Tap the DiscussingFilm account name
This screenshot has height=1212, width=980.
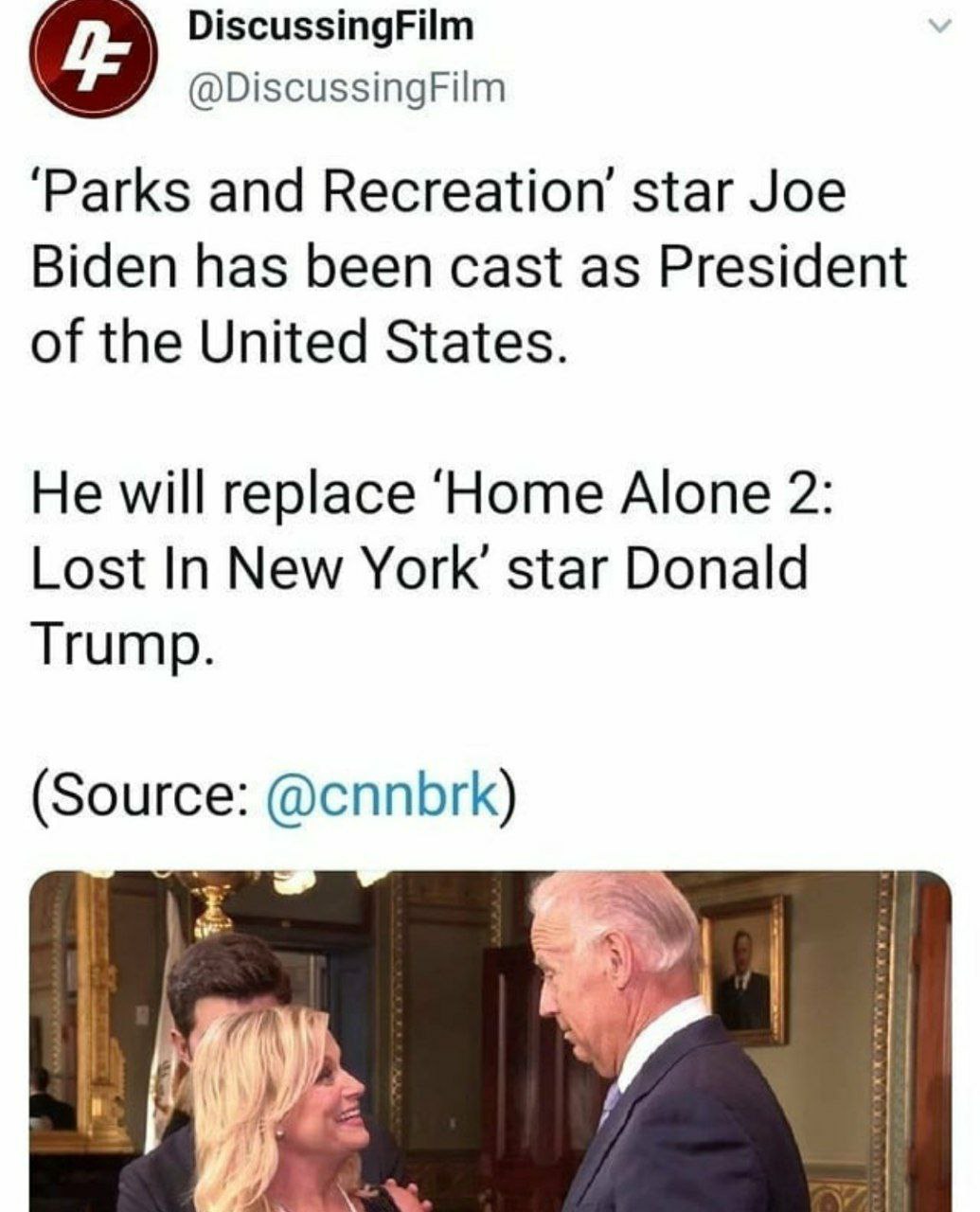point(330,27)
